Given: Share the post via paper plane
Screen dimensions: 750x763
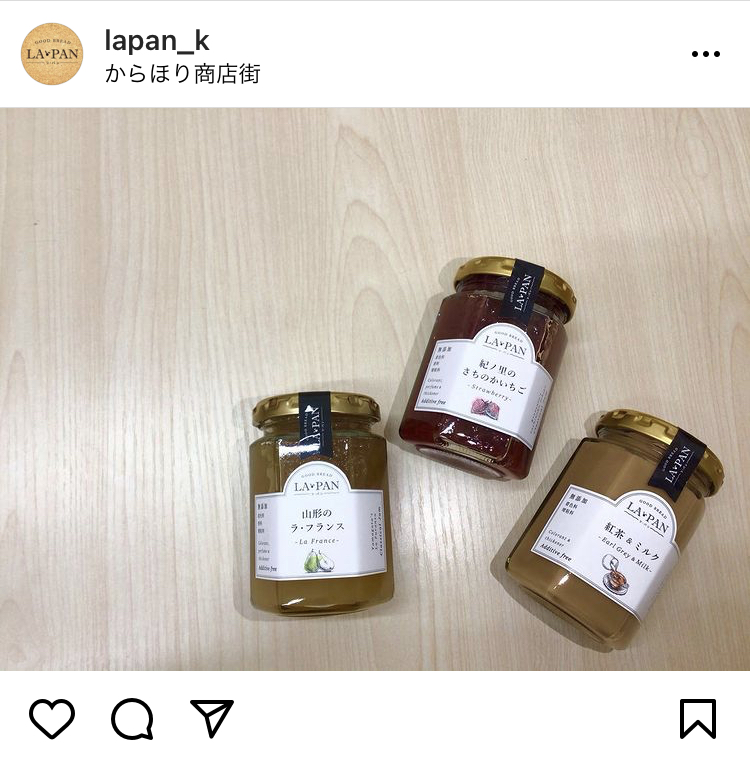Looking at the screenshot, I should [212, 718].
